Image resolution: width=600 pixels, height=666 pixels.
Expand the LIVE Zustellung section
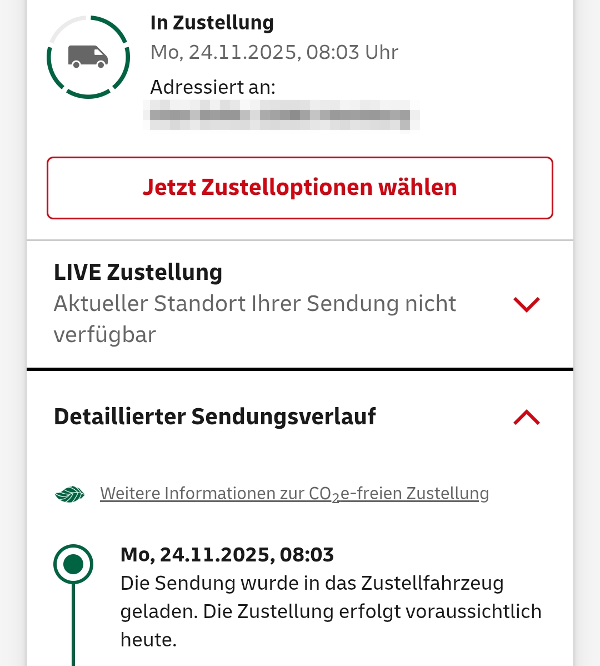[x=526, y=304]
